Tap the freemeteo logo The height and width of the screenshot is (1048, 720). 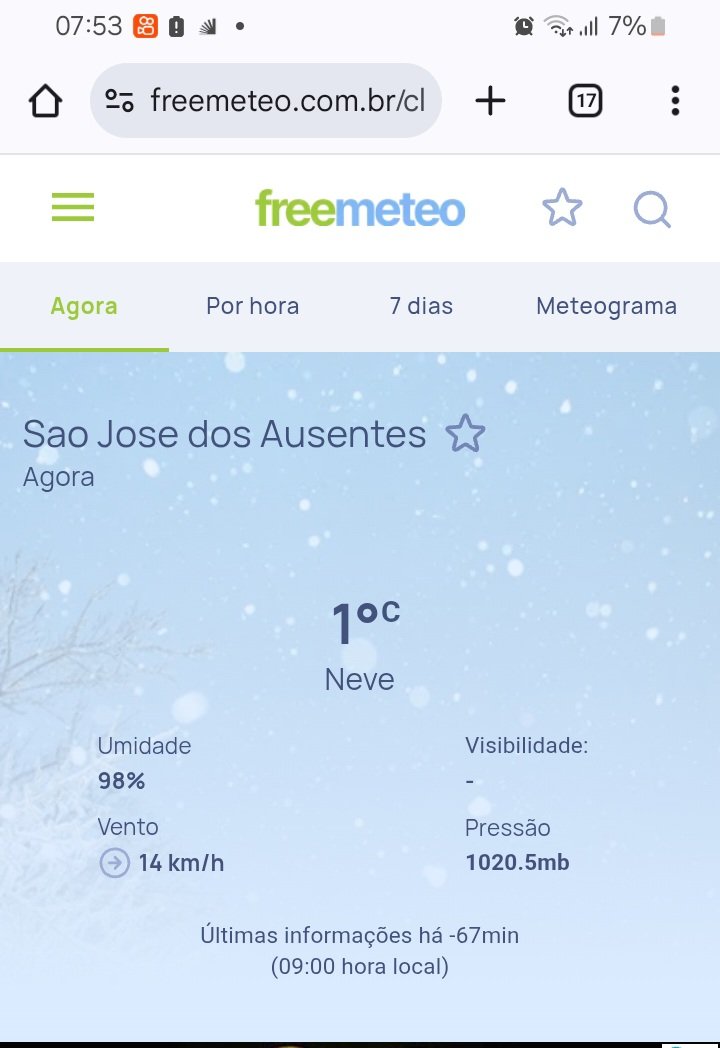[x=360, y=209]
